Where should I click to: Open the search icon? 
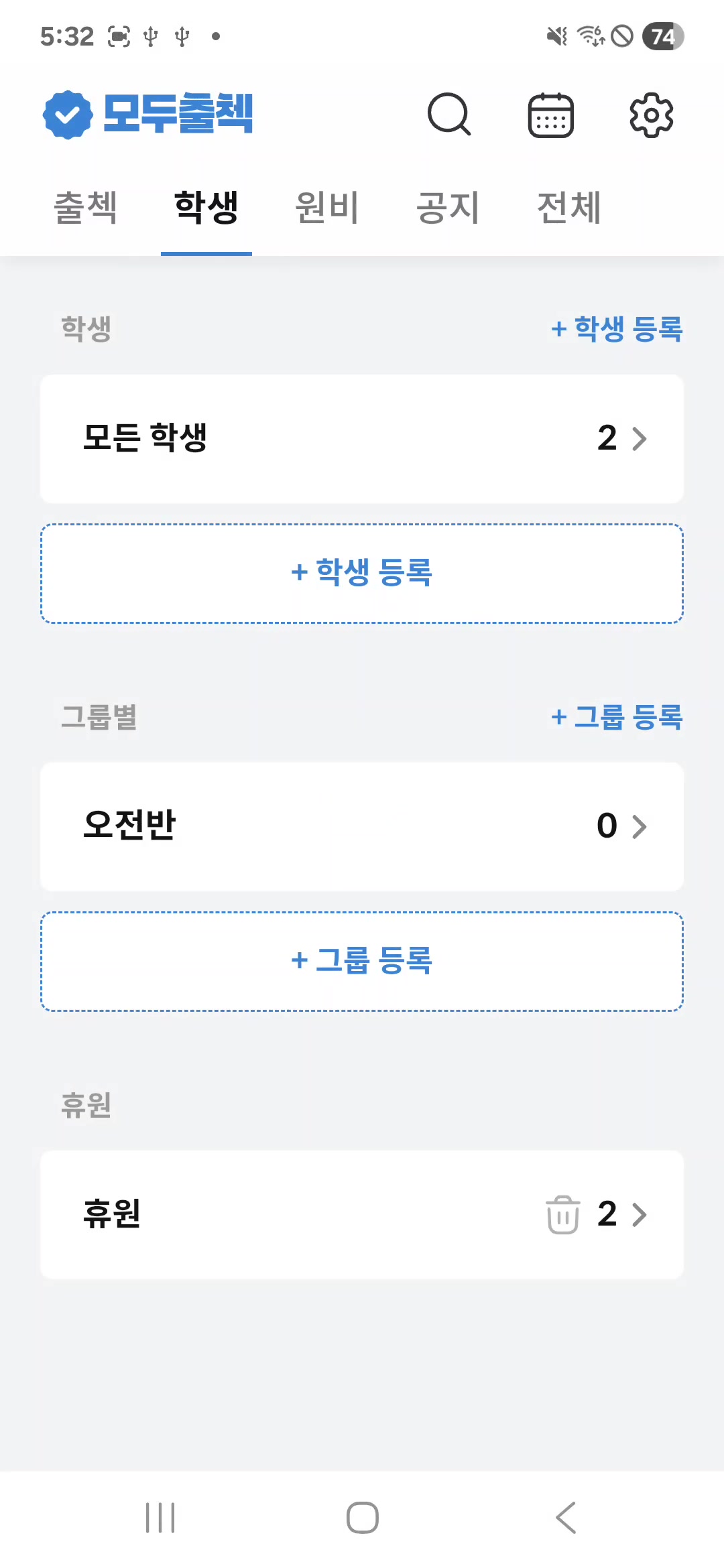click(449, 115)
